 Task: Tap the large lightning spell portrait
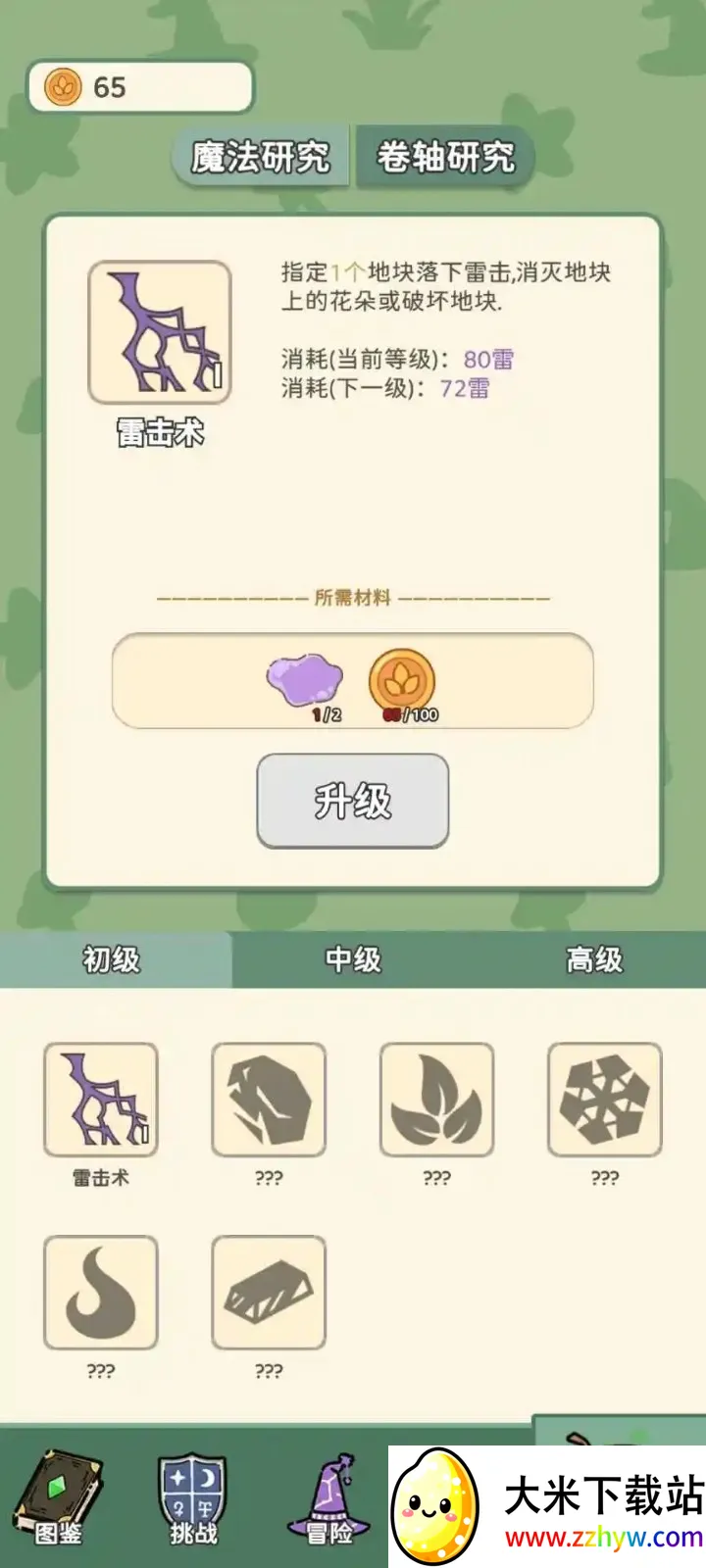click(160, 331)
